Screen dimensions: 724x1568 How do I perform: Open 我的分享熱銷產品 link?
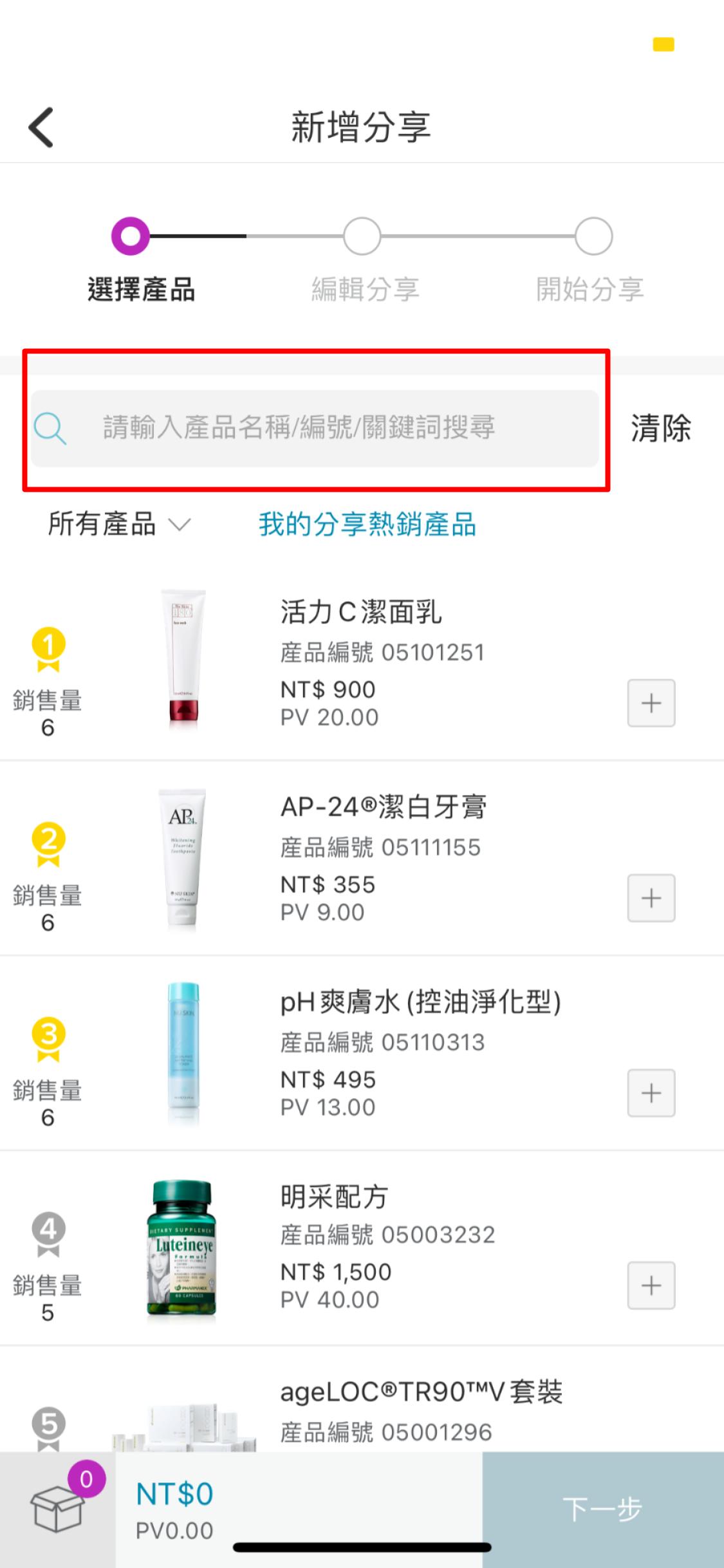click(367, 525)
